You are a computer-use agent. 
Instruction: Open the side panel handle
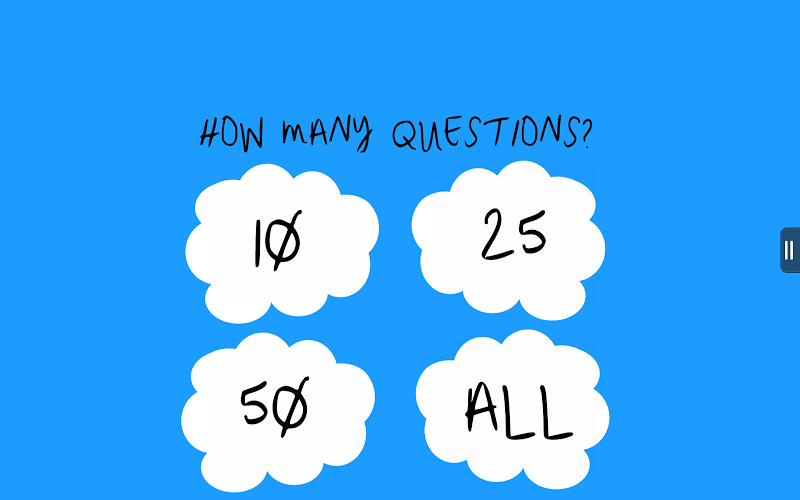789,250
